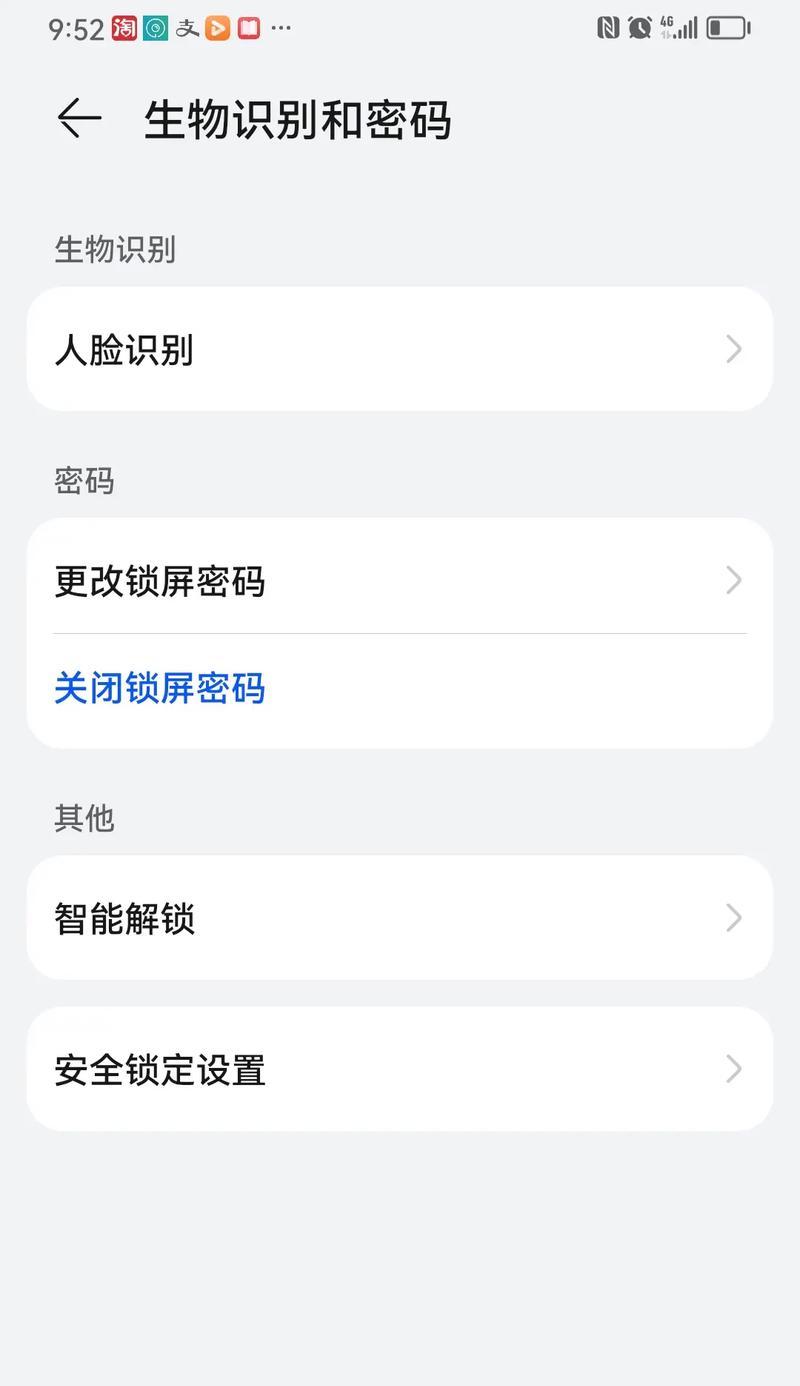Image resolution: width=800 pixels, height=1386 pixels.
Task: Open 人脸识别 settings
Action: [x=400, y=349]
